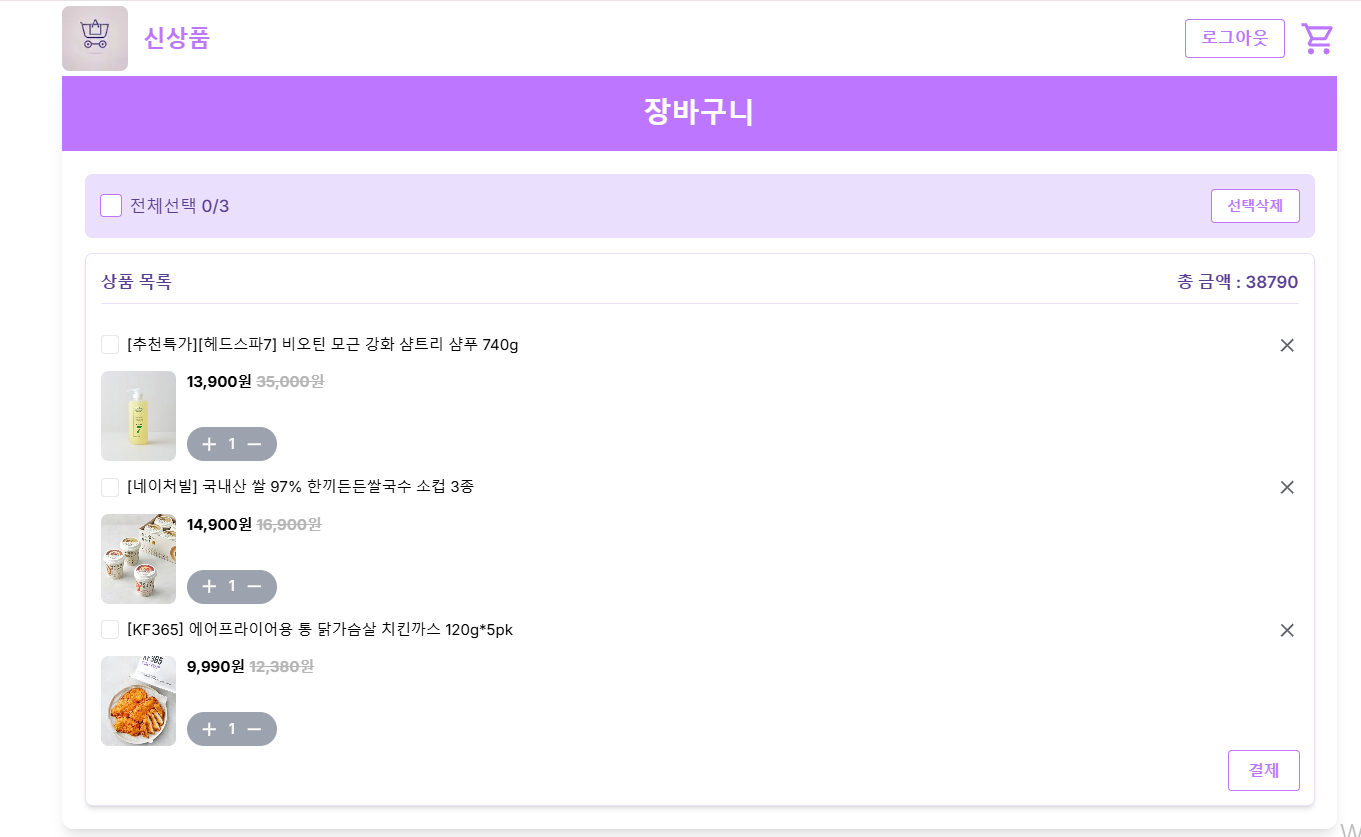Screen dimensions: 1361x837
Task: Tap the 선택삭제 button
Action: coord(1254,206)
